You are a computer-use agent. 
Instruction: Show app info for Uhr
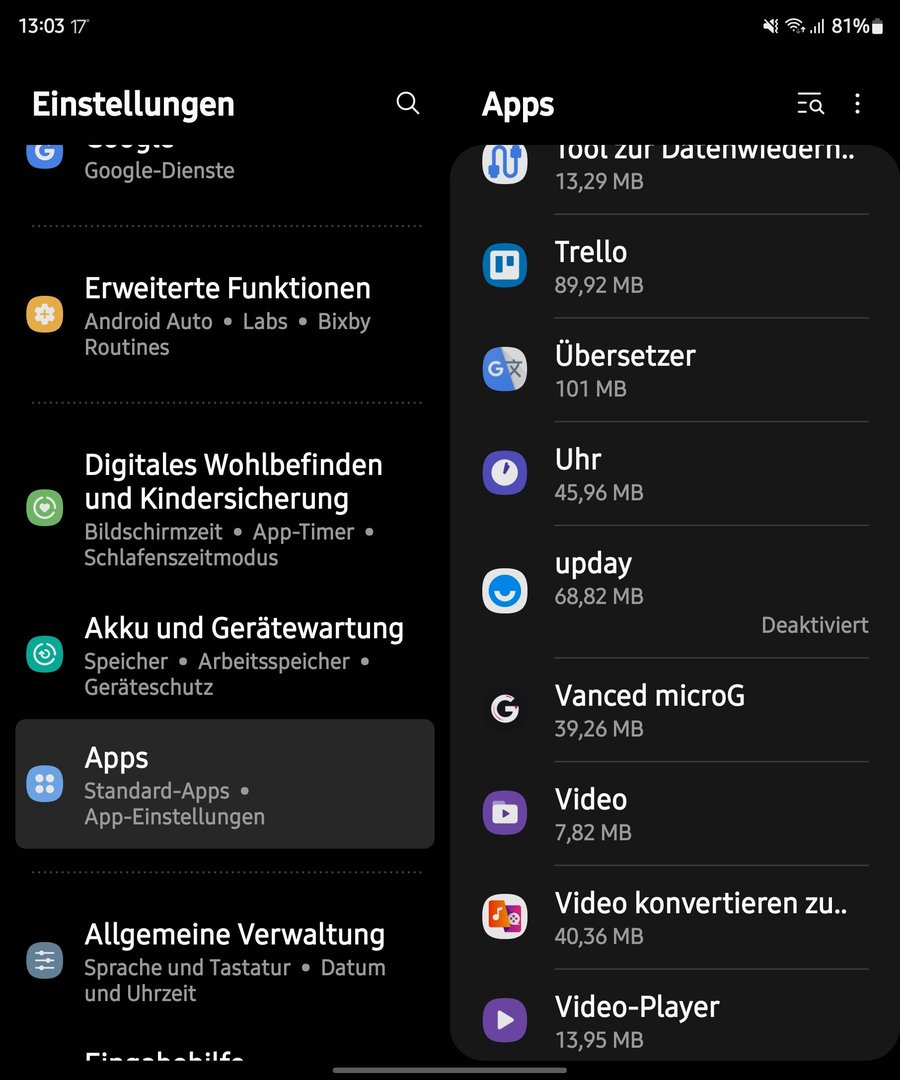pos(675,474)
